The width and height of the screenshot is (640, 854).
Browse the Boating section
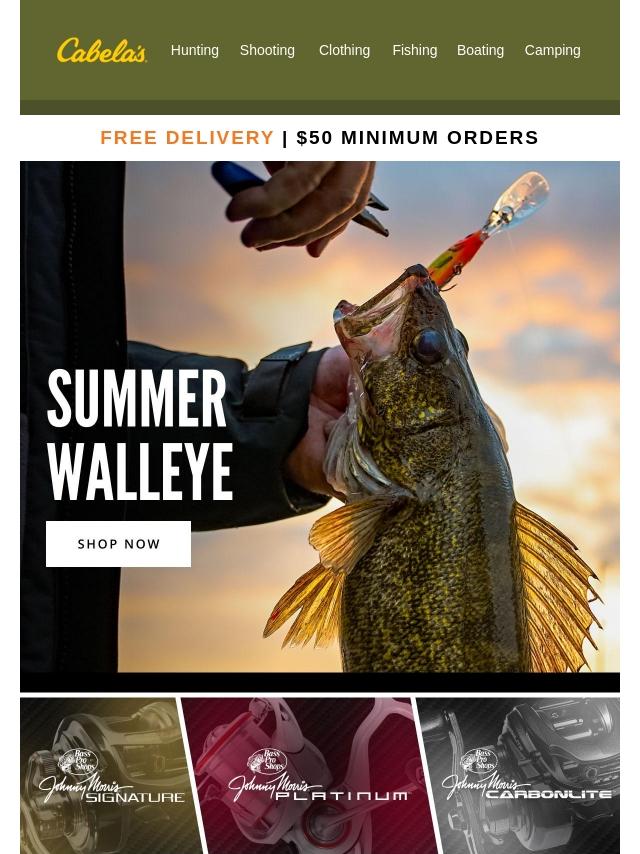coord(480,50)
